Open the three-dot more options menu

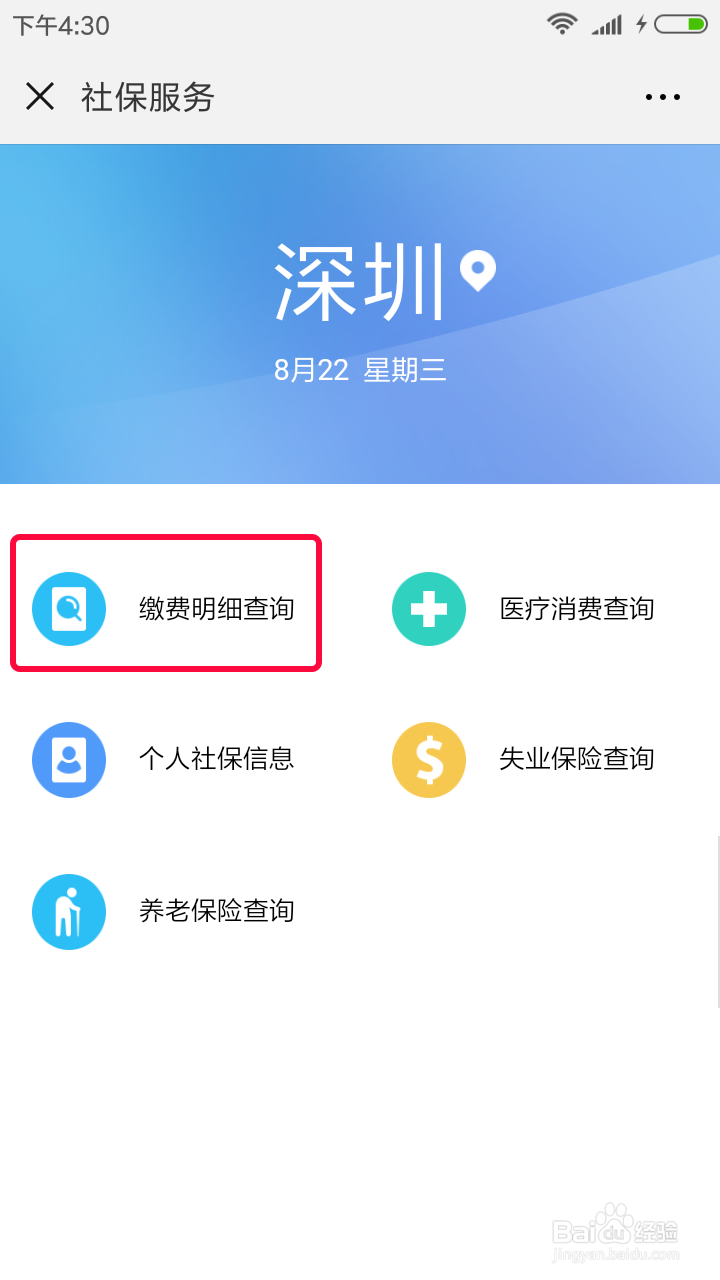click(663, 96)
